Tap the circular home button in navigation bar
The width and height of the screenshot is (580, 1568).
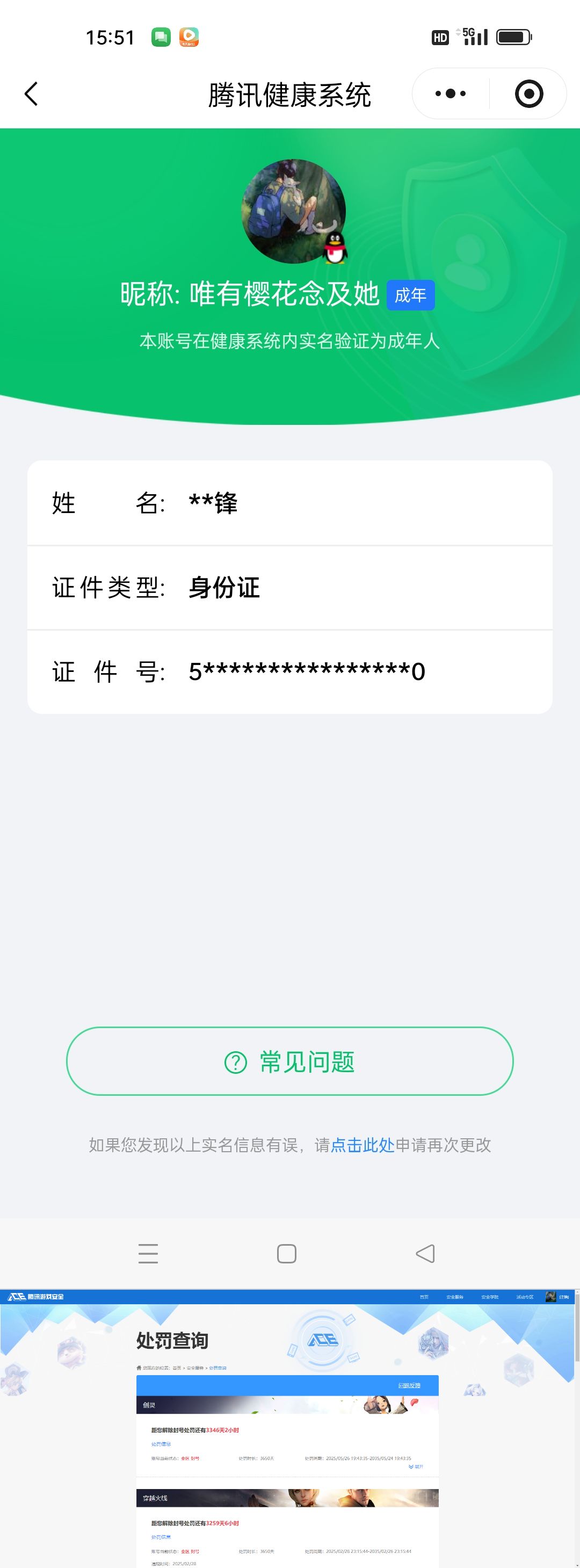pos(286,1254)
